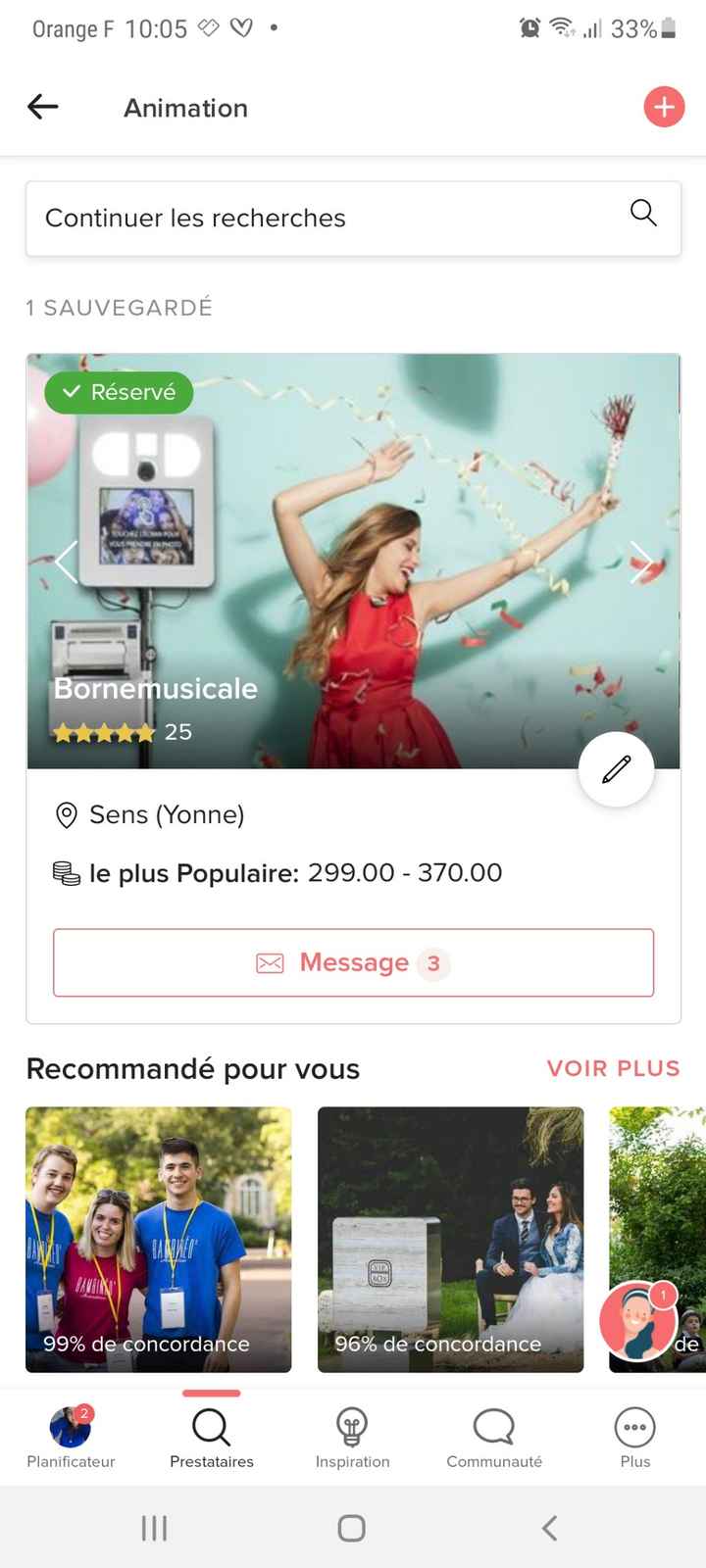Click the location pin icon next to Sens (Yonne)
The width and height of the screenshot is (706, 1568).
point(65,814)
